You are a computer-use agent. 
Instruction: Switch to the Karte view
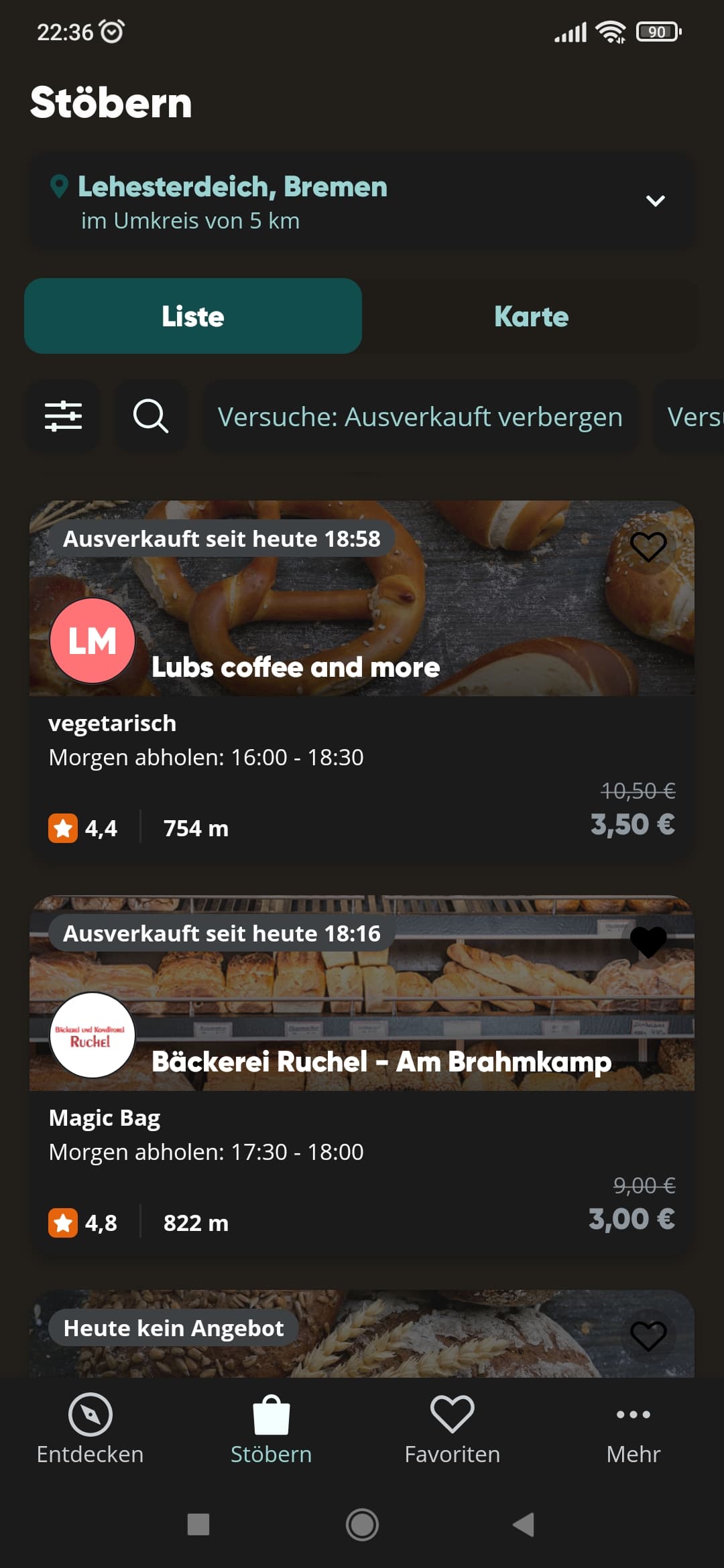[x=531, y=316]
